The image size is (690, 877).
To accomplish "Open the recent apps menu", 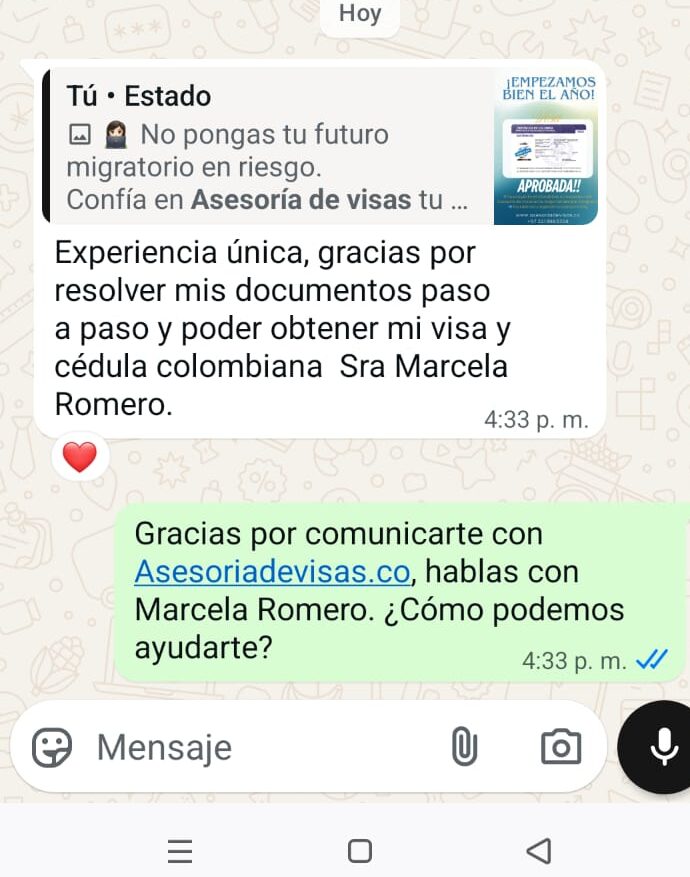I will click(180, 851).
